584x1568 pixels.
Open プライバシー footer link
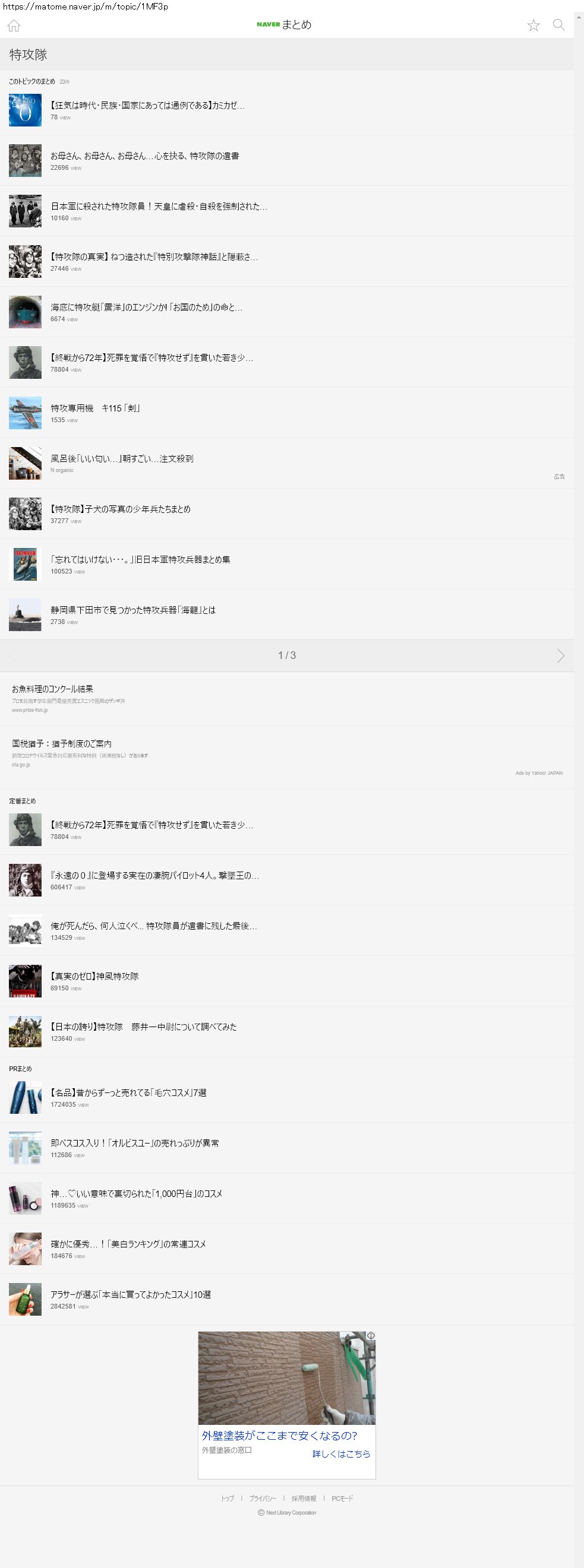click(x=263, y=1499)
